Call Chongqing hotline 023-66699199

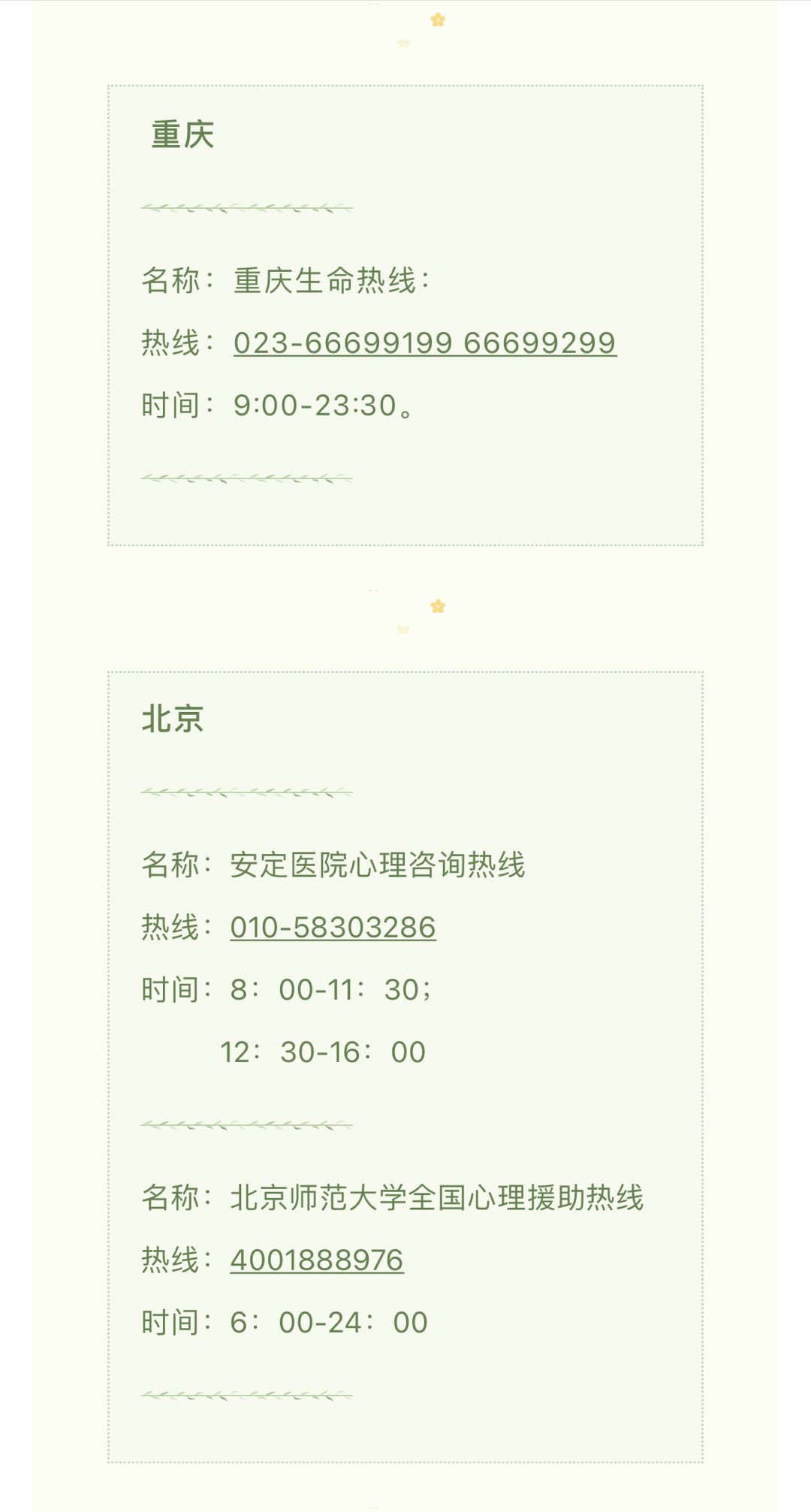(344, 343)
